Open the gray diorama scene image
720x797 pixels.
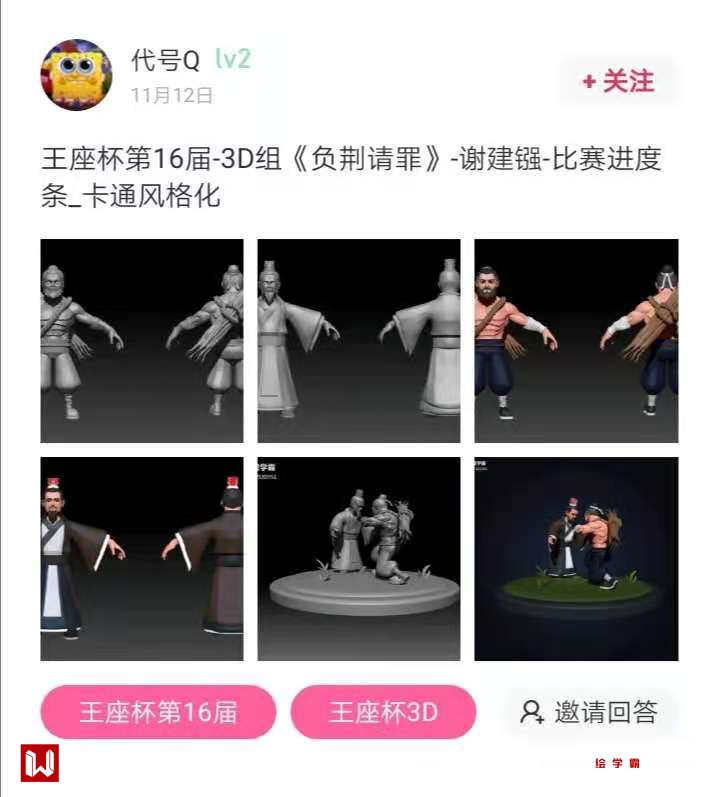(x=359, y=558)
